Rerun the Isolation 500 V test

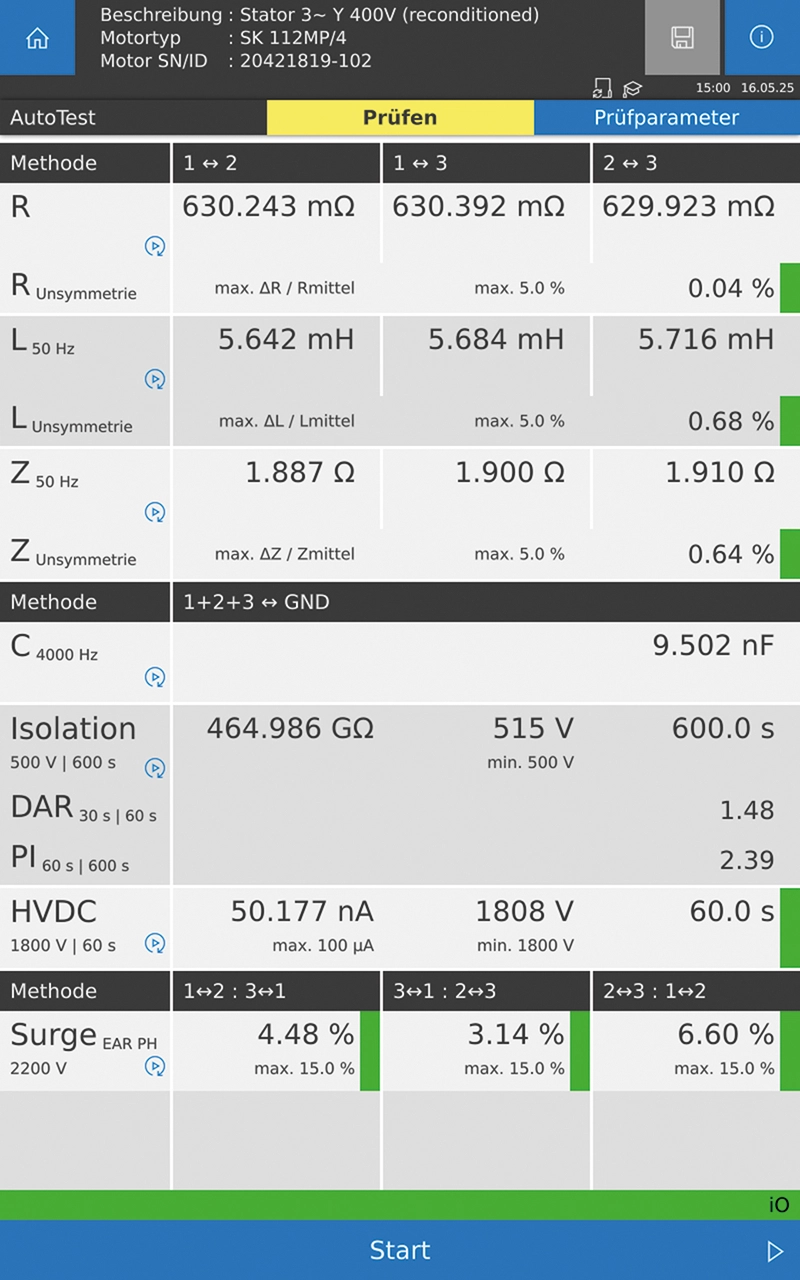[155, 768]
